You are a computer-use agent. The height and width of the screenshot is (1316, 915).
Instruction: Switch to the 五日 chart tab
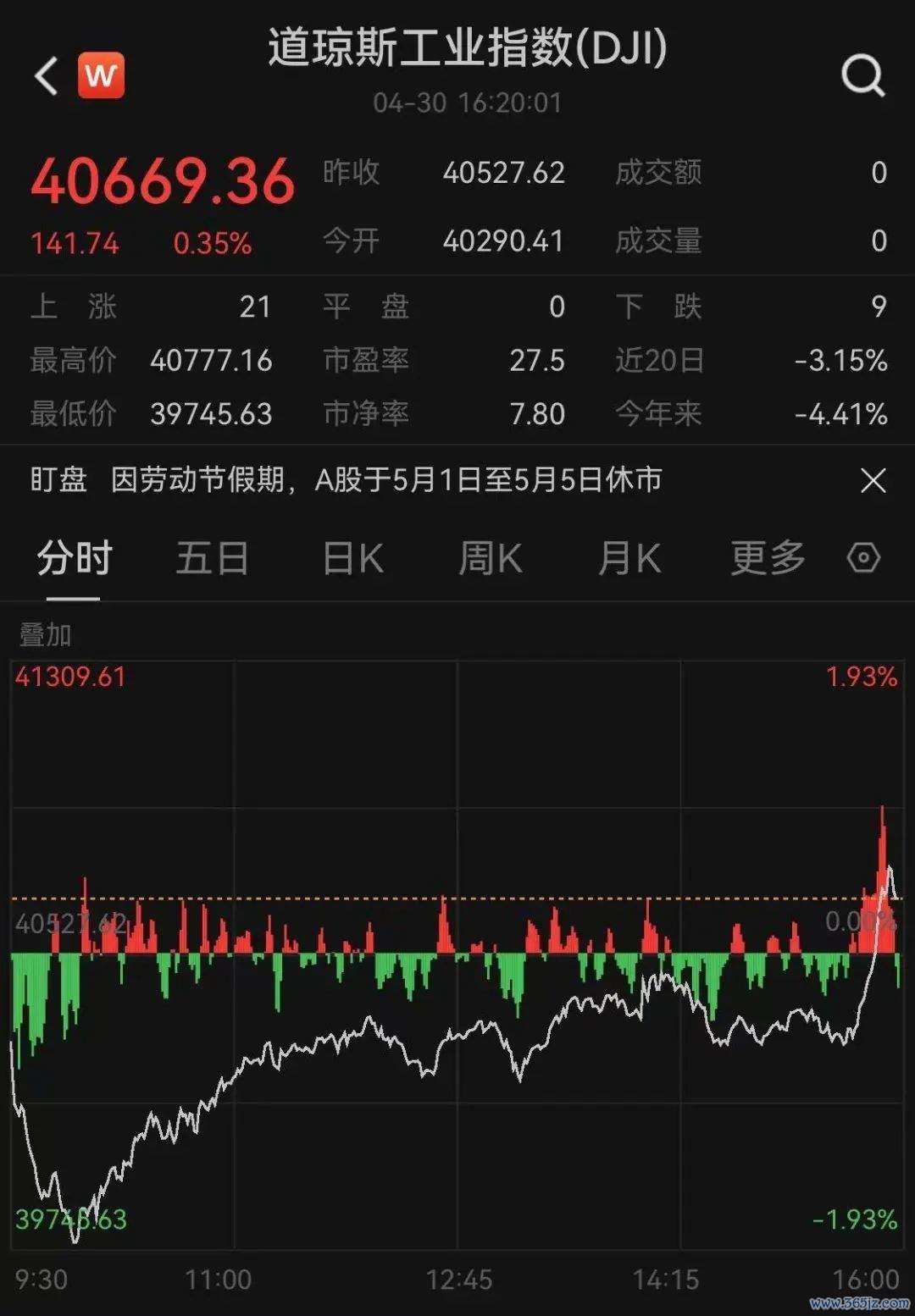[x=212, y=559]
